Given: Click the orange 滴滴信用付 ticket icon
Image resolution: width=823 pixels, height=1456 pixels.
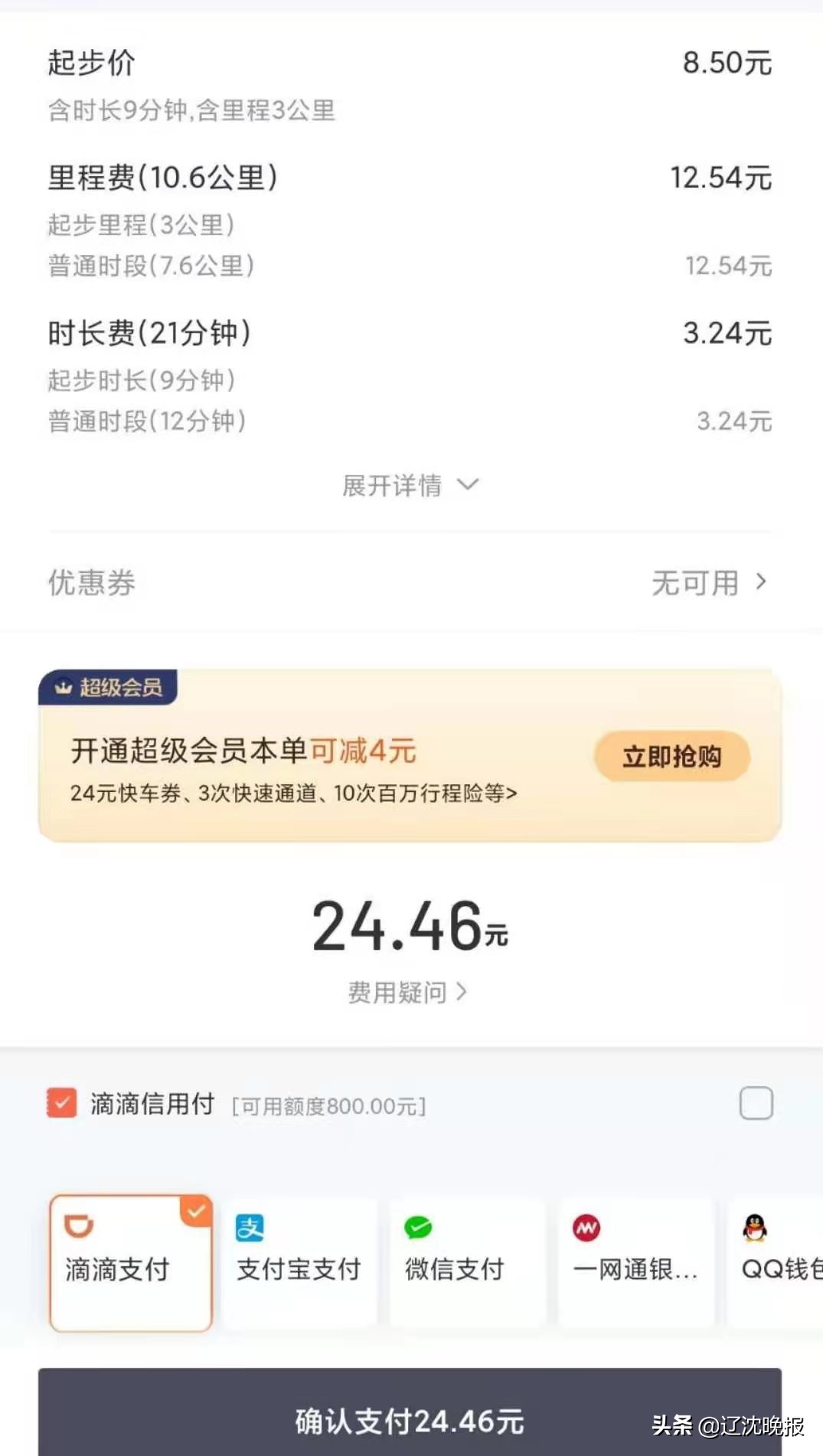Looking at the screenshot, I should coord(61,1104).
